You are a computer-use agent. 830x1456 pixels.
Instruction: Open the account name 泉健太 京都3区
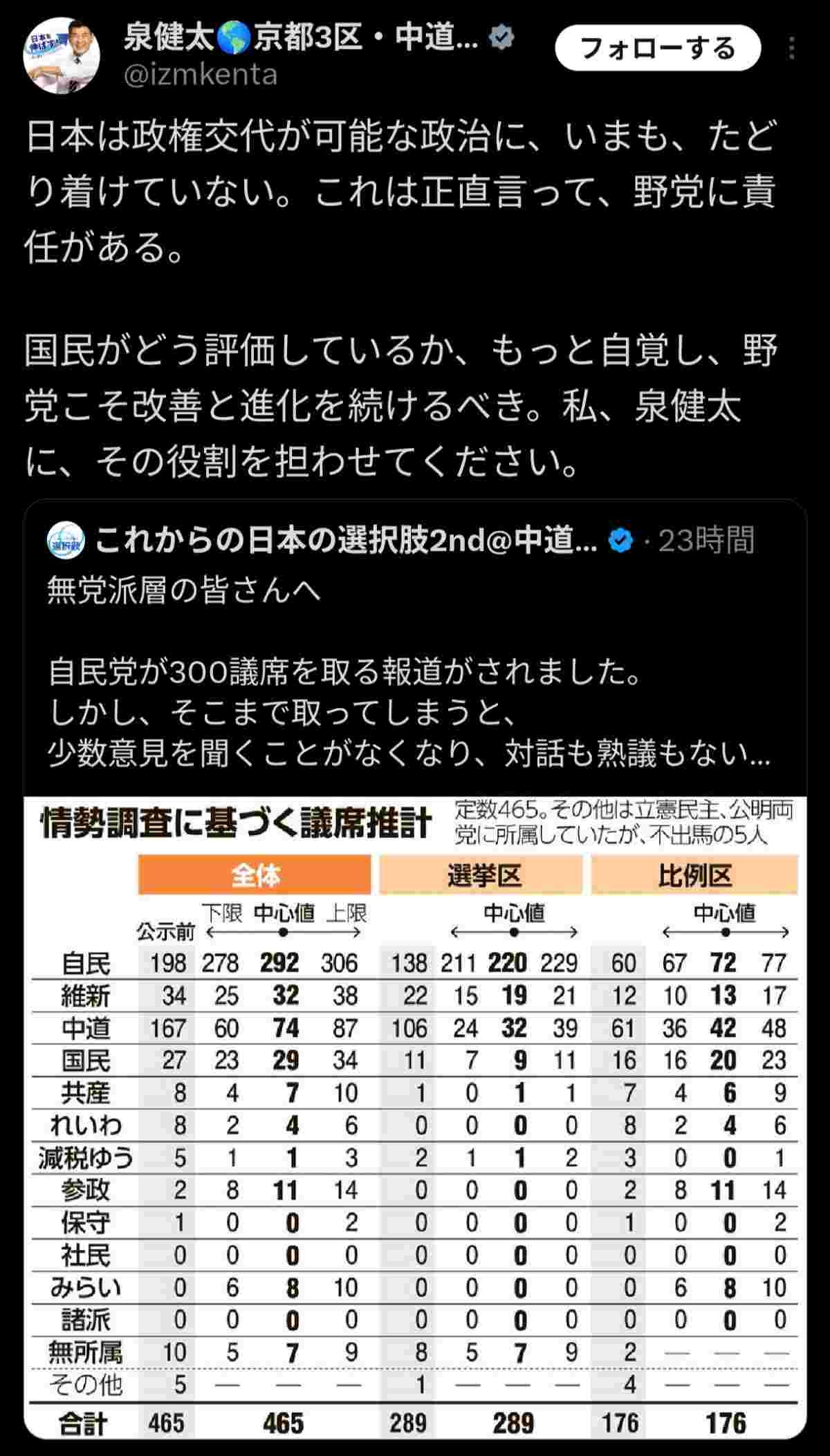coord(301,37)
